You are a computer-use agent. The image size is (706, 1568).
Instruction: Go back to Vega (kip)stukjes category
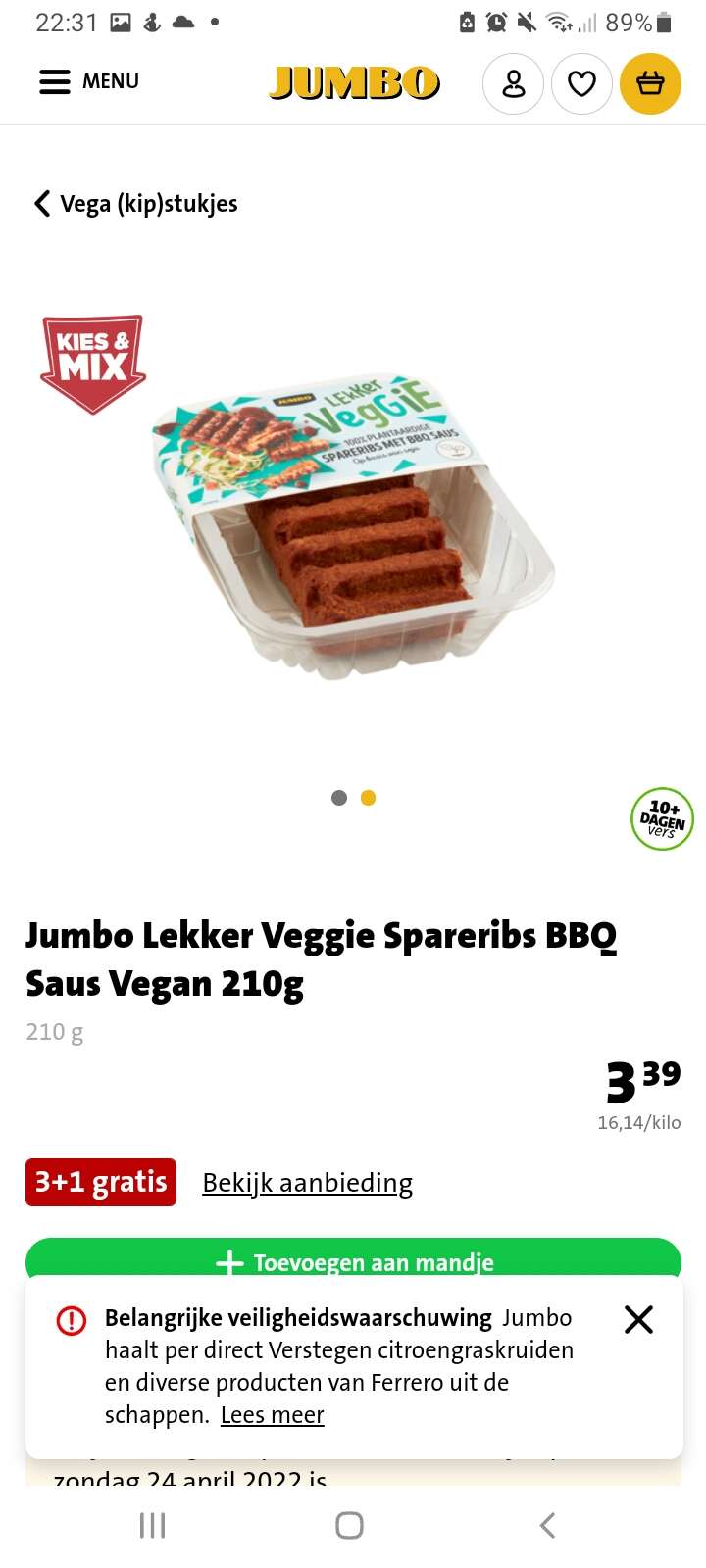136,204
